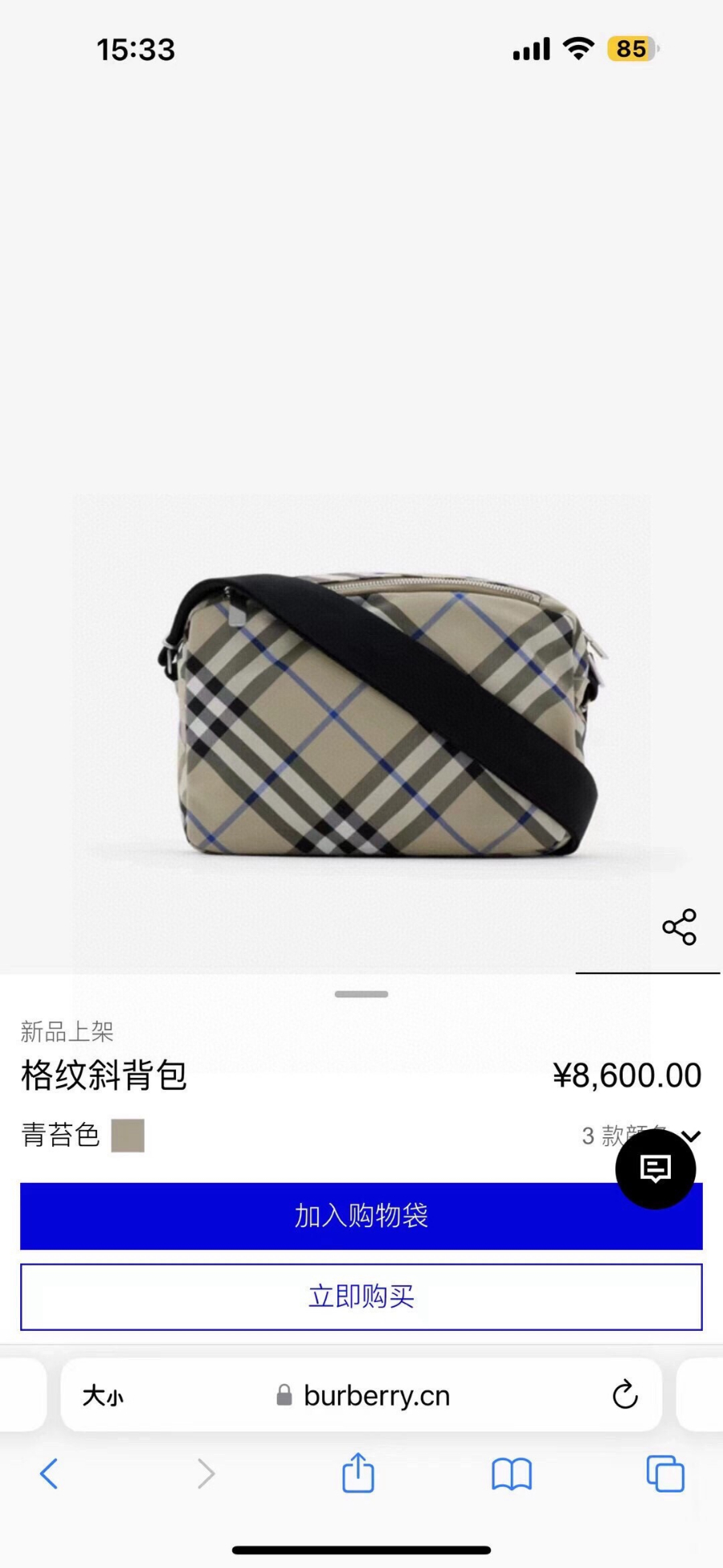Share this Burberry bag product

(679, 927)
